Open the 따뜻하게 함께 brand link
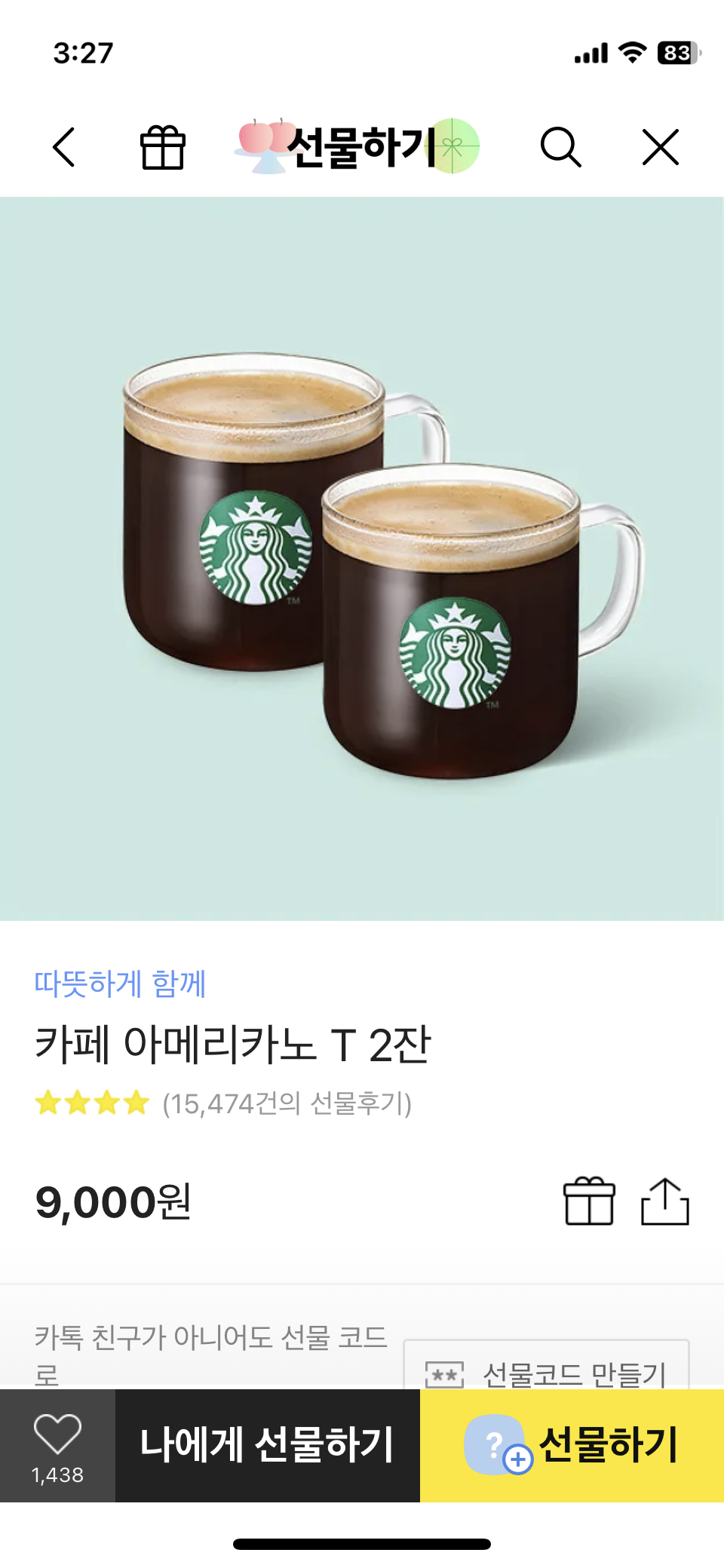The width and height of the screenshot is (724, 1568). tap(121, 983)
